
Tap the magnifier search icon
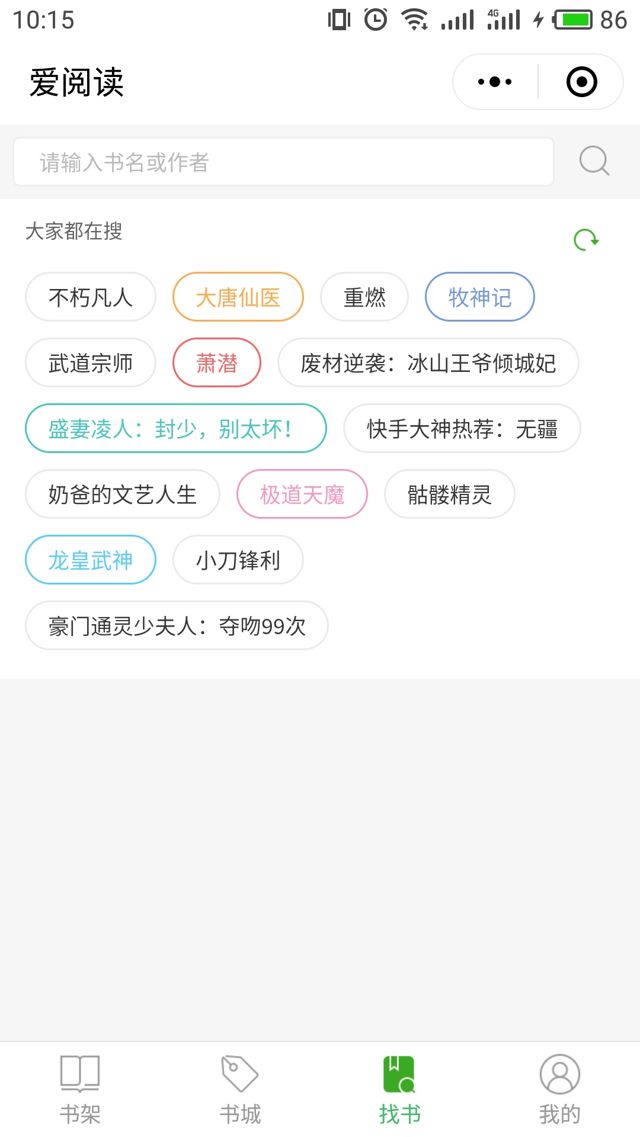click(x=594, y=161)
